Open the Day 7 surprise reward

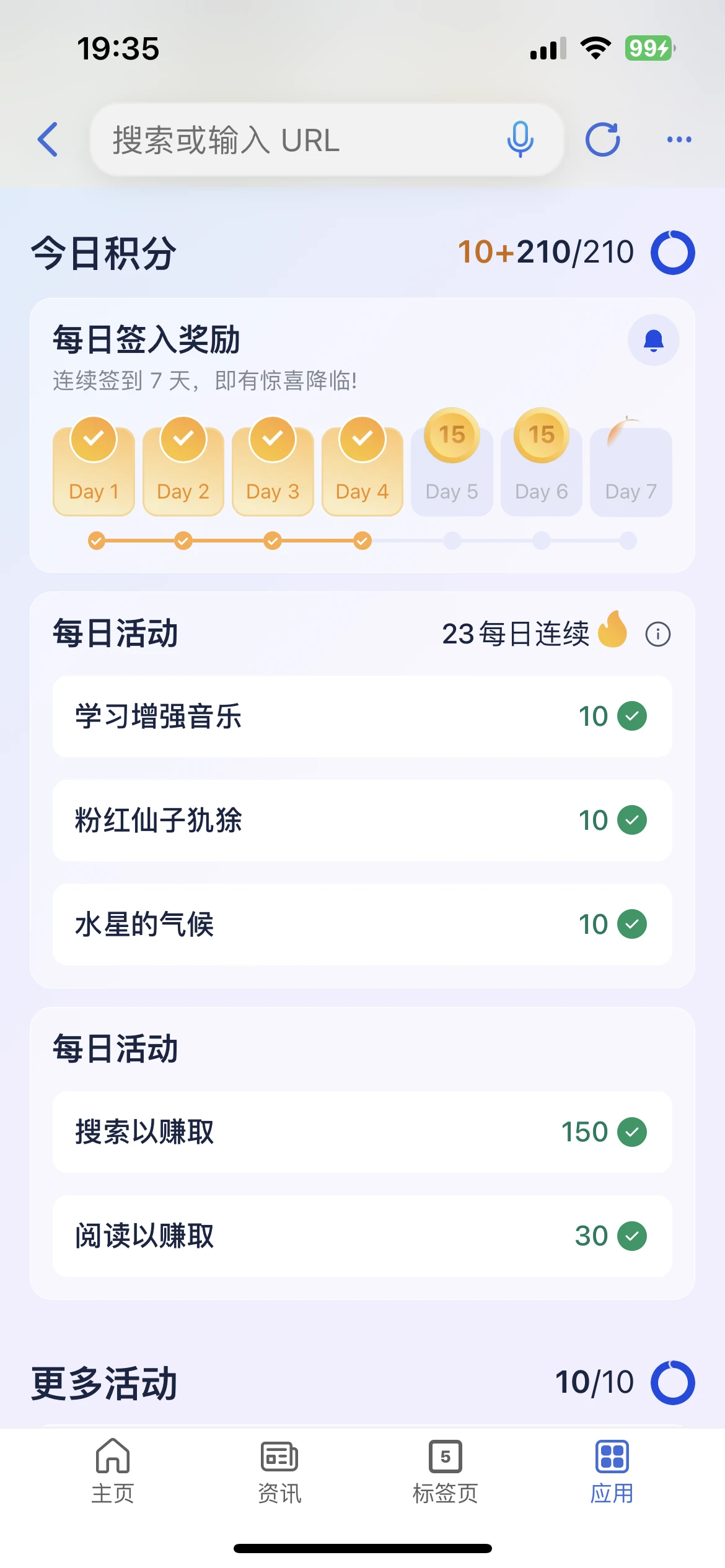(631, 466)
